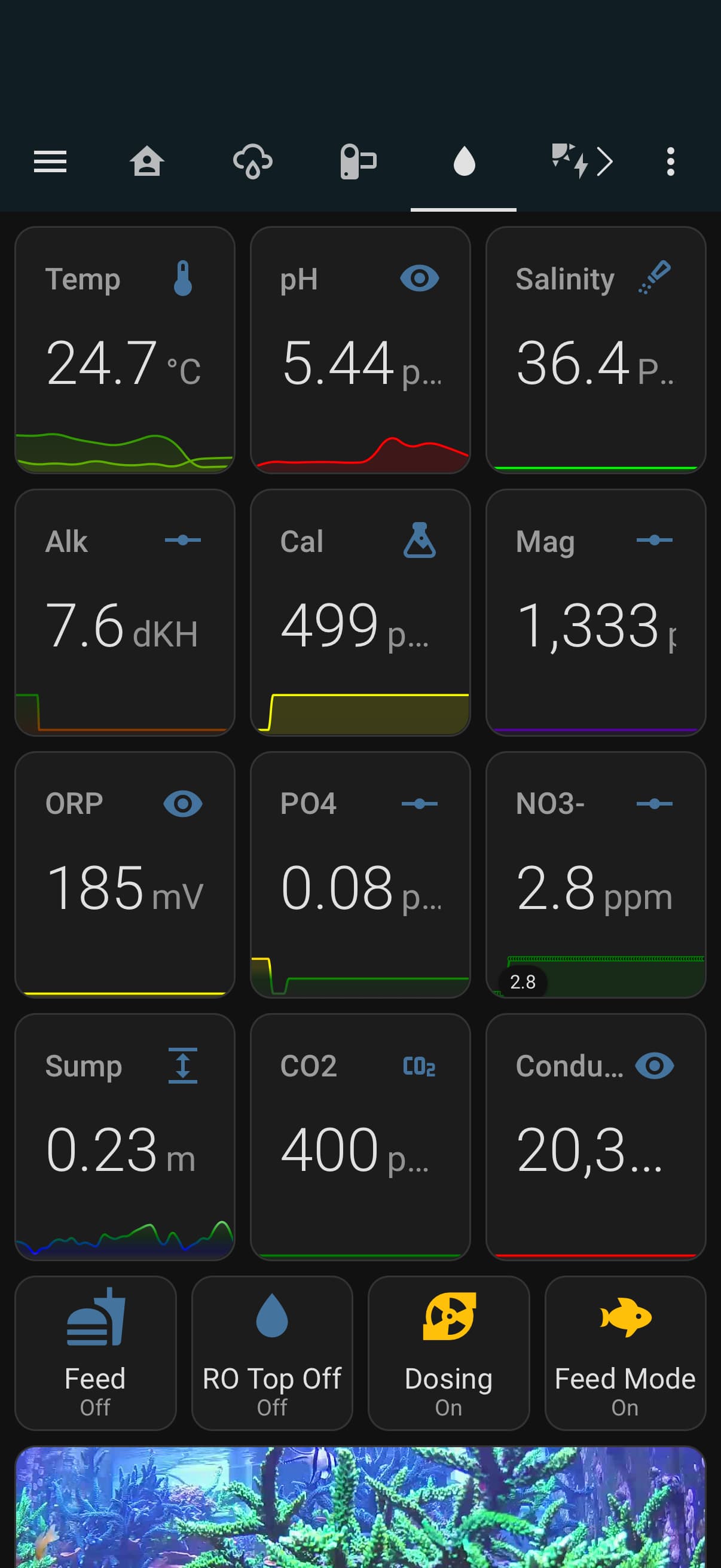Open the Salinity card
Screen dimensions: 721x1568
(x=595, y=350)
